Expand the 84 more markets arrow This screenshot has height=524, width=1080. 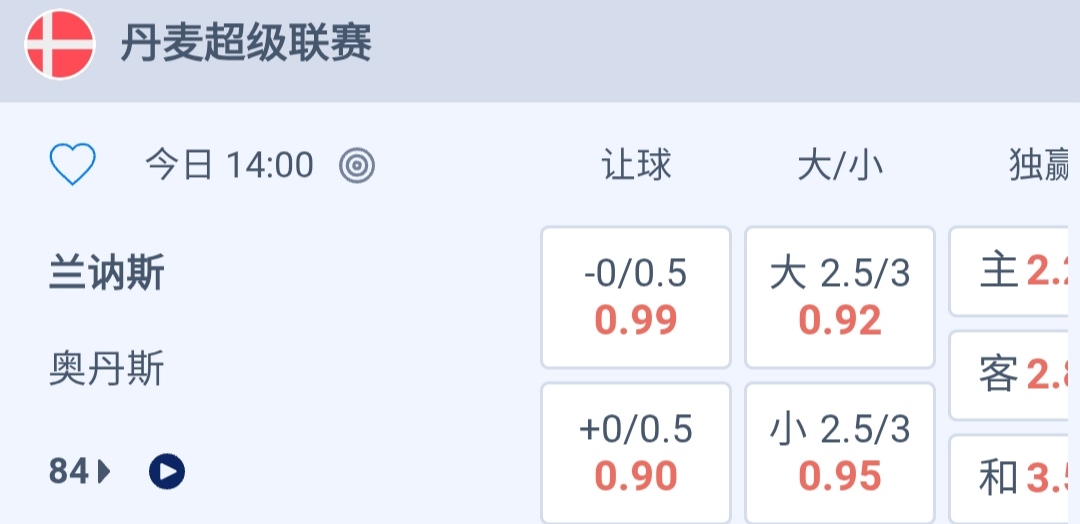[104, 470]
